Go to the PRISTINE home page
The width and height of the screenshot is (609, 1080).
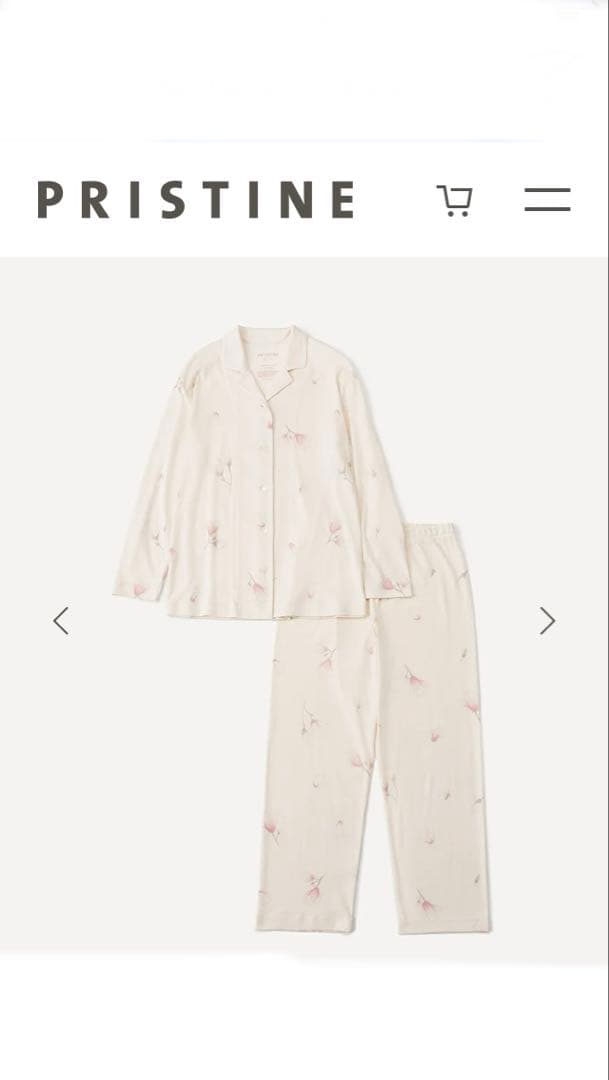pyautogui.click(x=196, y=200)
